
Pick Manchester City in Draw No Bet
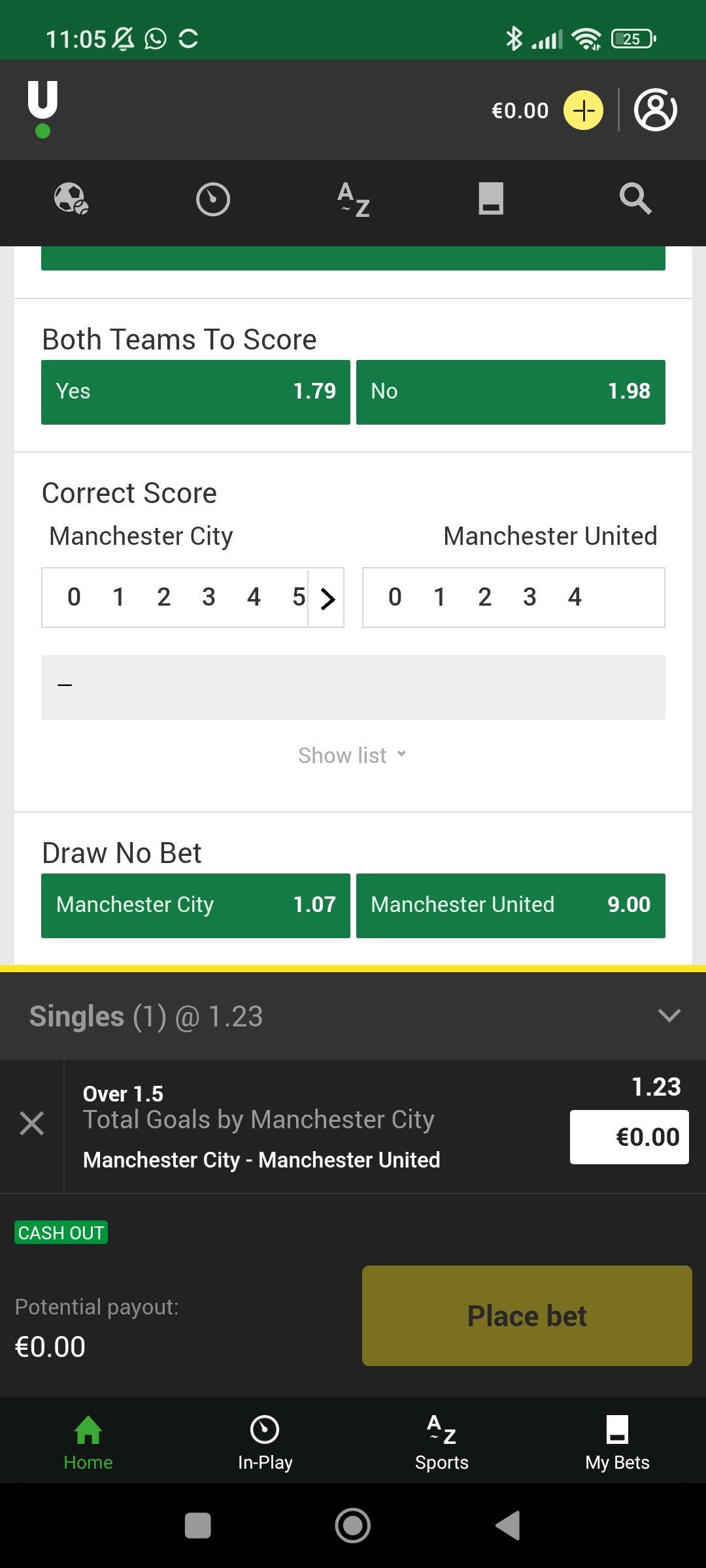[195, 906]
